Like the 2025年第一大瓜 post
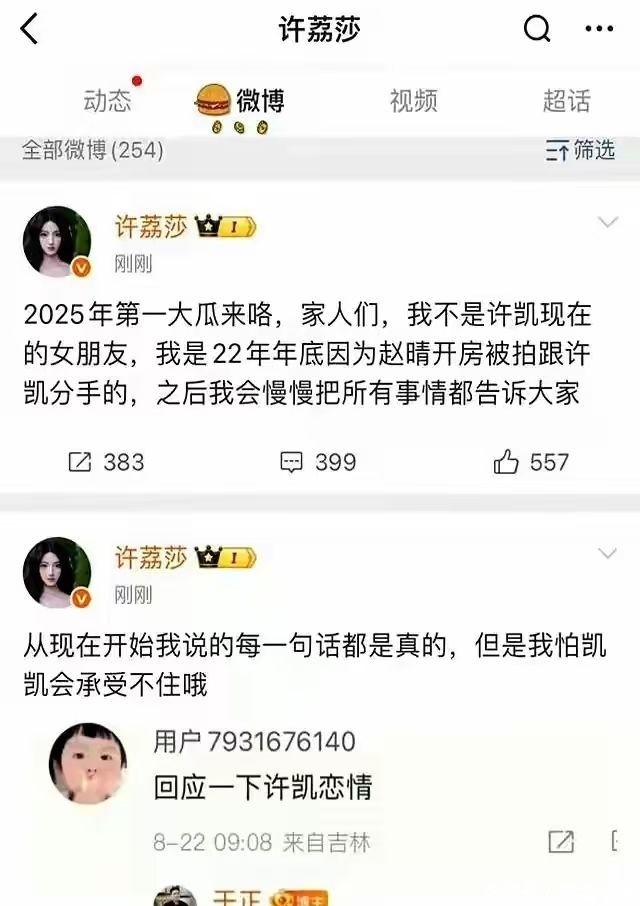The height and width of the screenshot is (906, 640). click(531, 462)
